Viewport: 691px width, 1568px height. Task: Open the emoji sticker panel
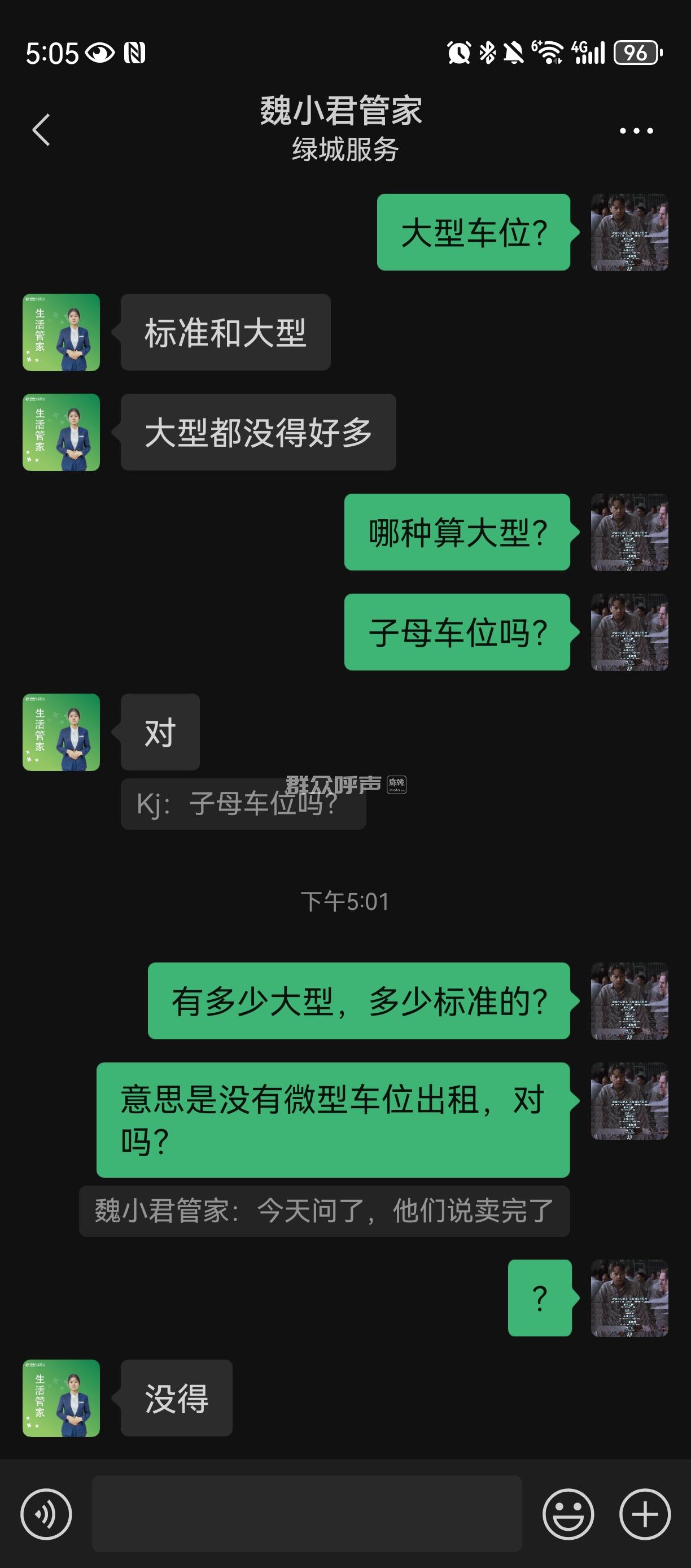click(x=568, y=1514)
